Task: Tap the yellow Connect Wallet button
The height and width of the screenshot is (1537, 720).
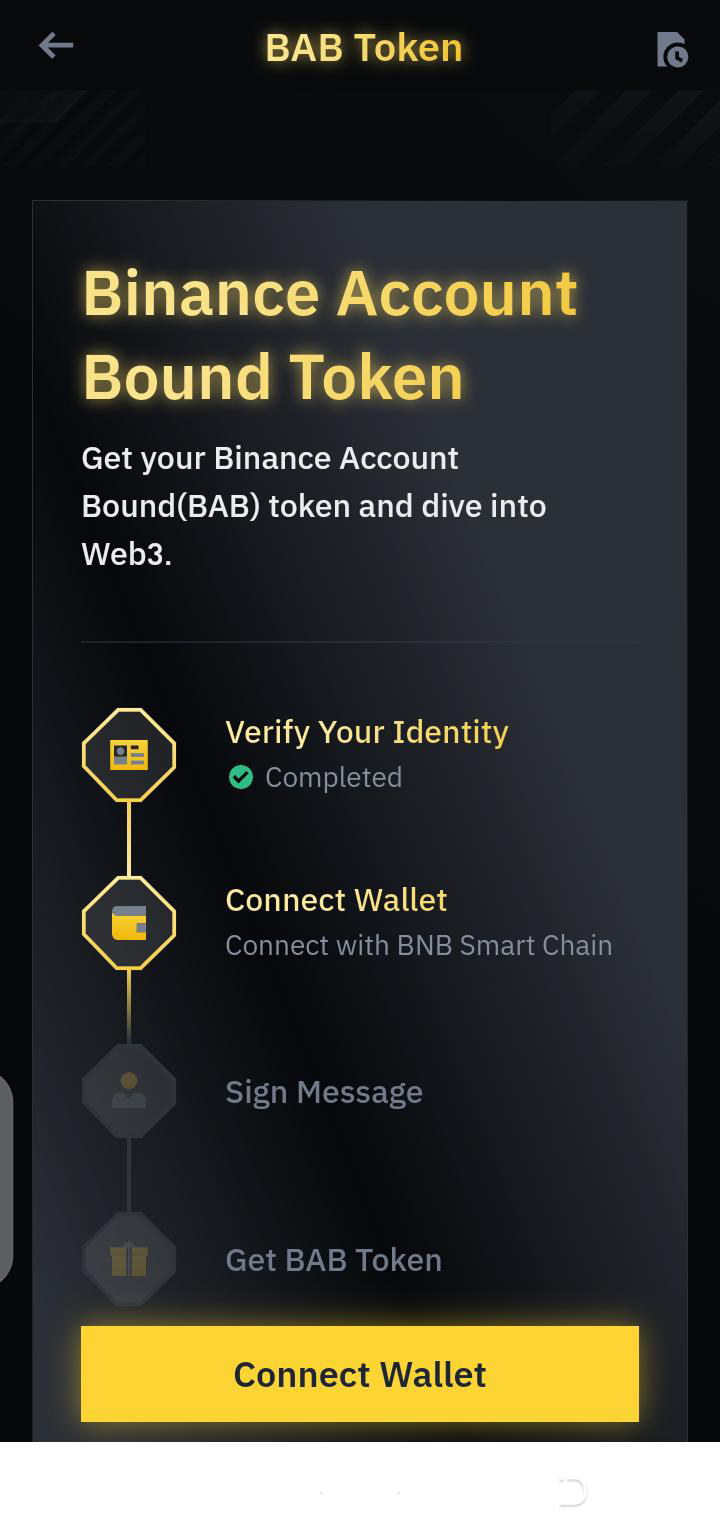Action: point(360,1374)
